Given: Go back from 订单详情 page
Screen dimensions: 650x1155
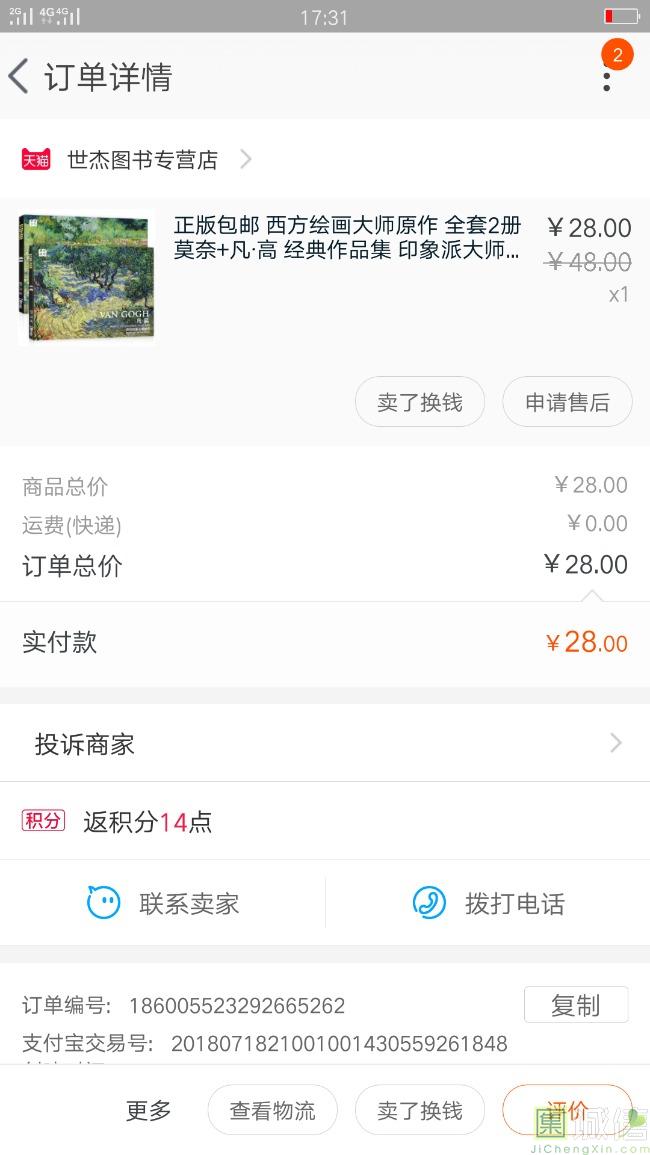Looking at the screenshot, I should [x=20, y=77].
